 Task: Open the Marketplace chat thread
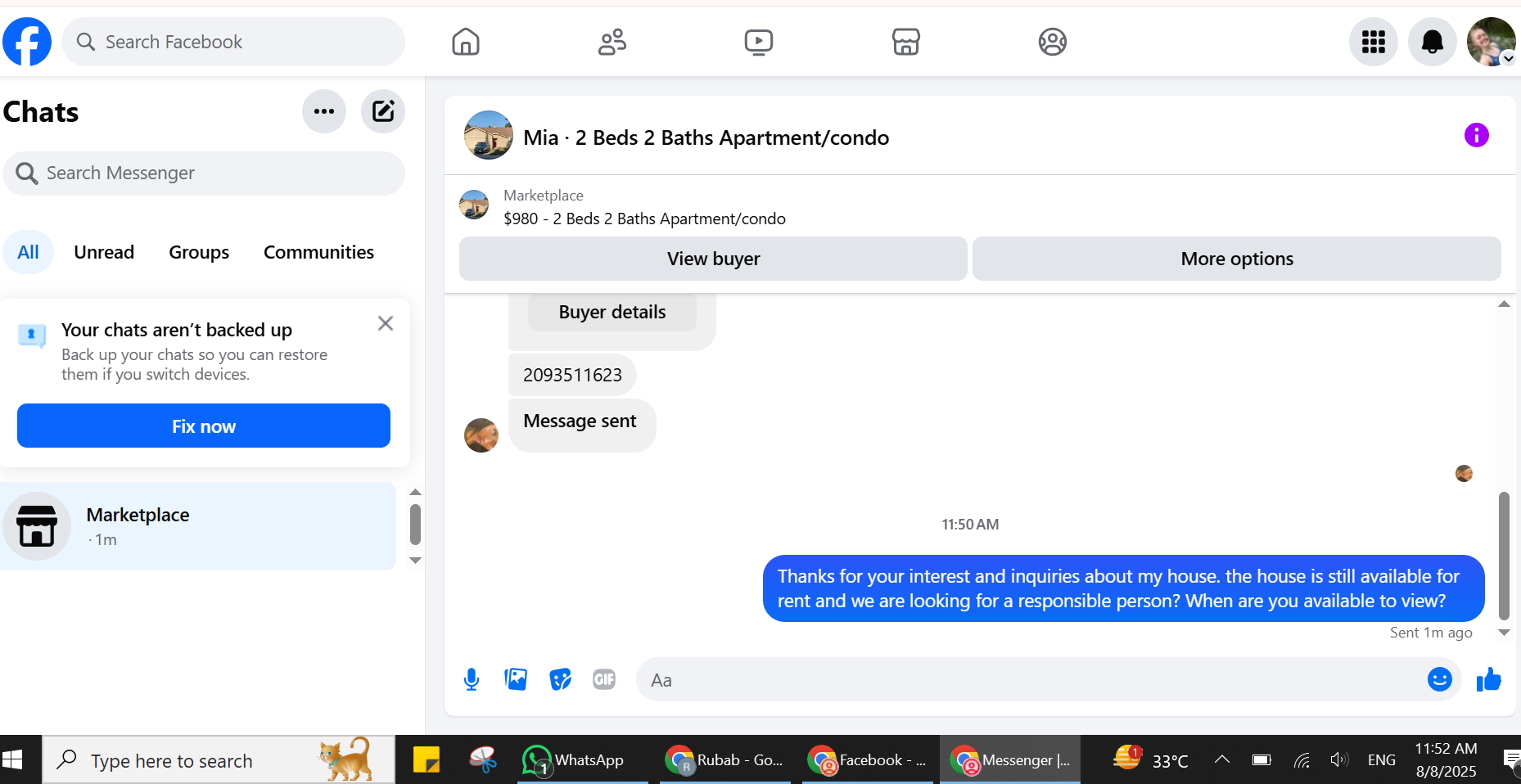tap(199, 526)
